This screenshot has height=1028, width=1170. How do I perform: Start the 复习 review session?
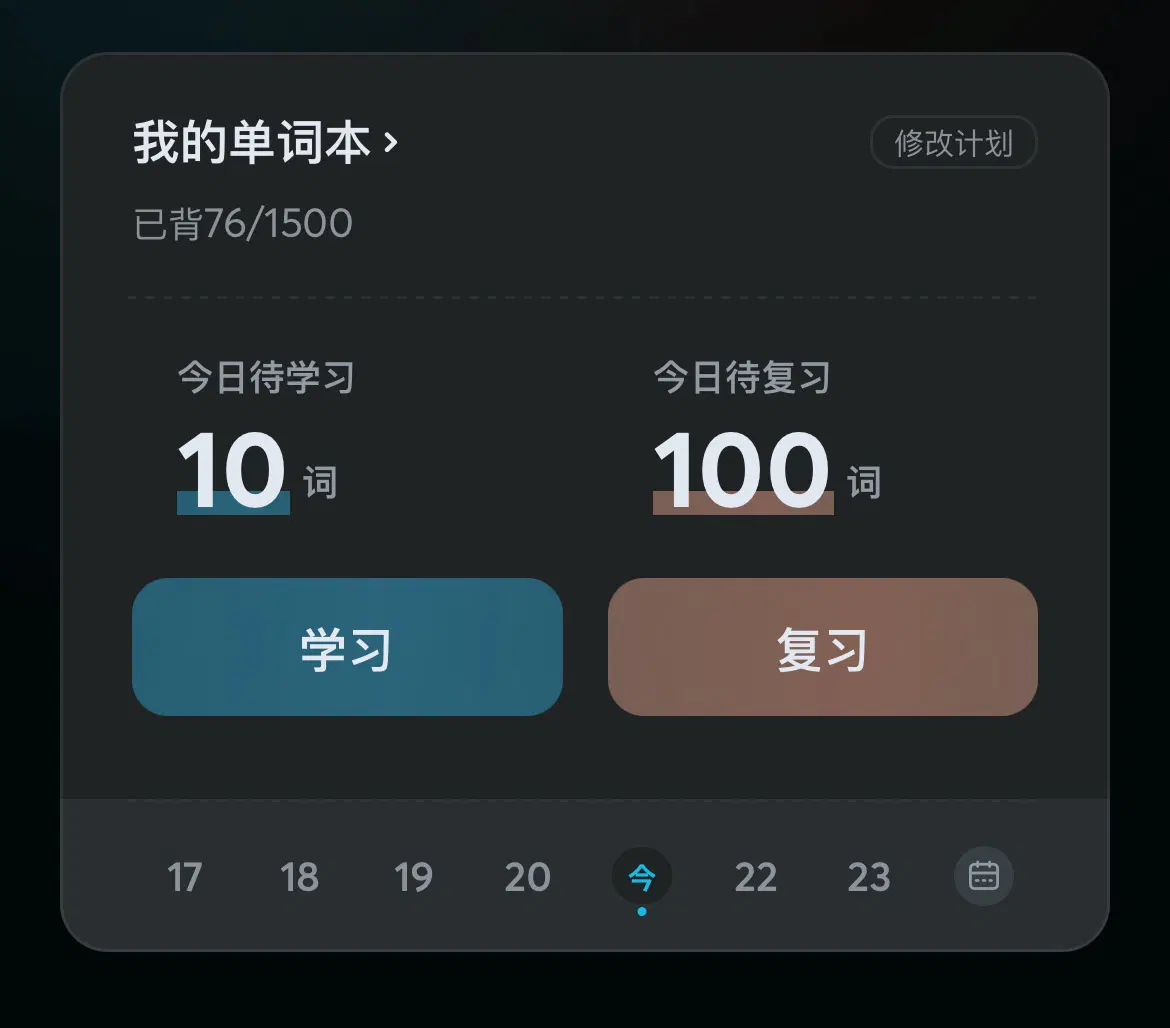pyautogui.click(x=822, y=647)
